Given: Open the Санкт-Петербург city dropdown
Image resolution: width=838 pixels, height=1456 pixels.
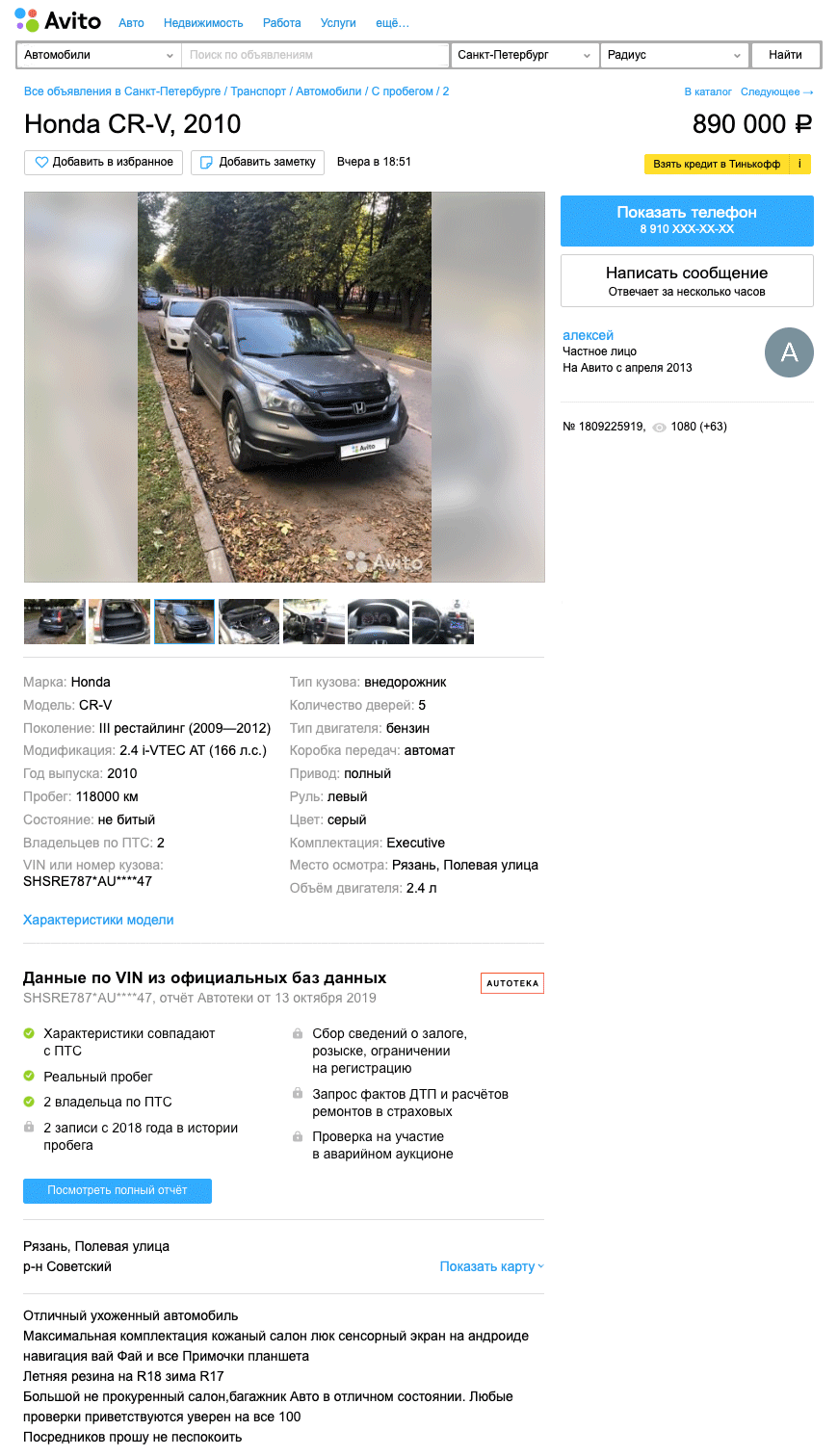Looking at the screenshot, I should (x=525, y=55).
